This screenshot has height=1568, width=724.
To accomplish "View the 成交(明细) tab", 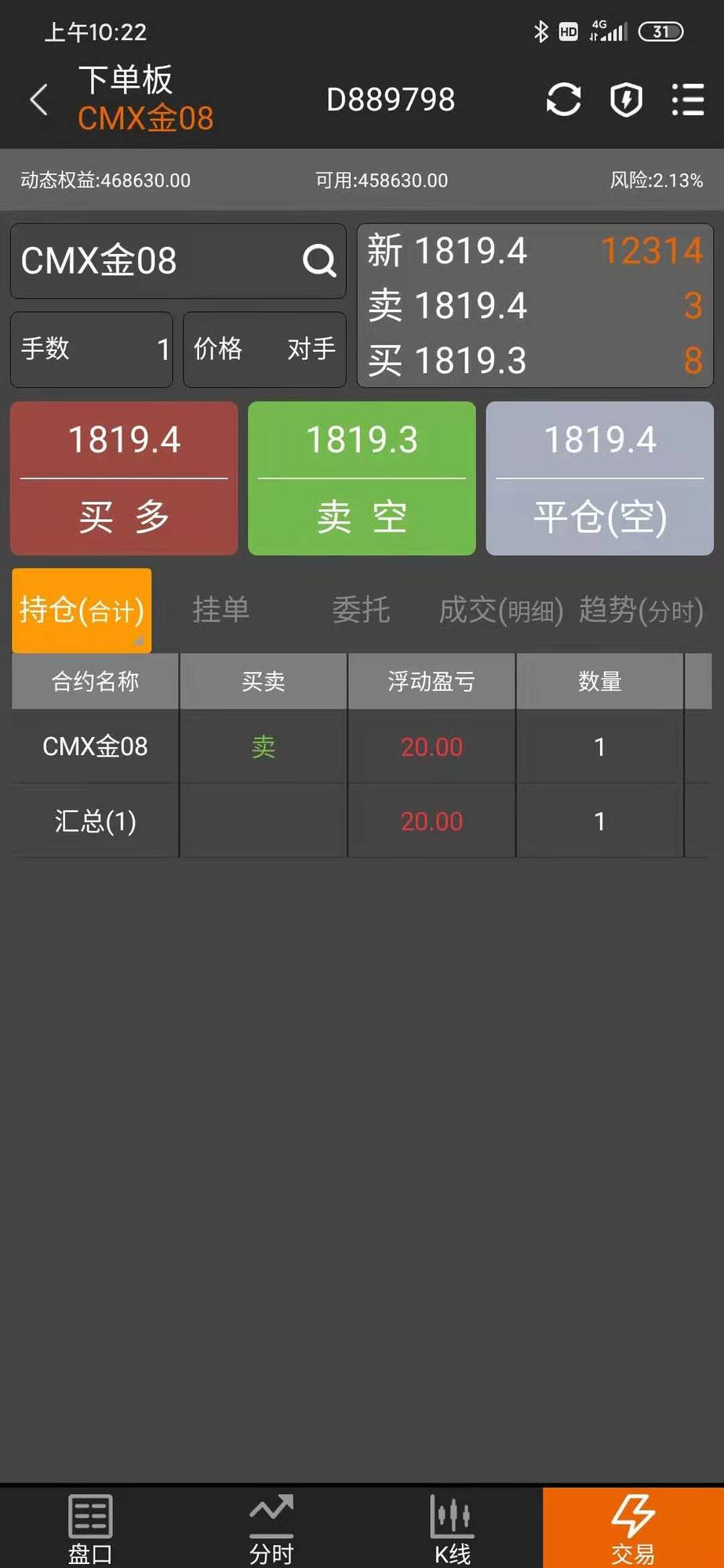I will click(500, 610).
